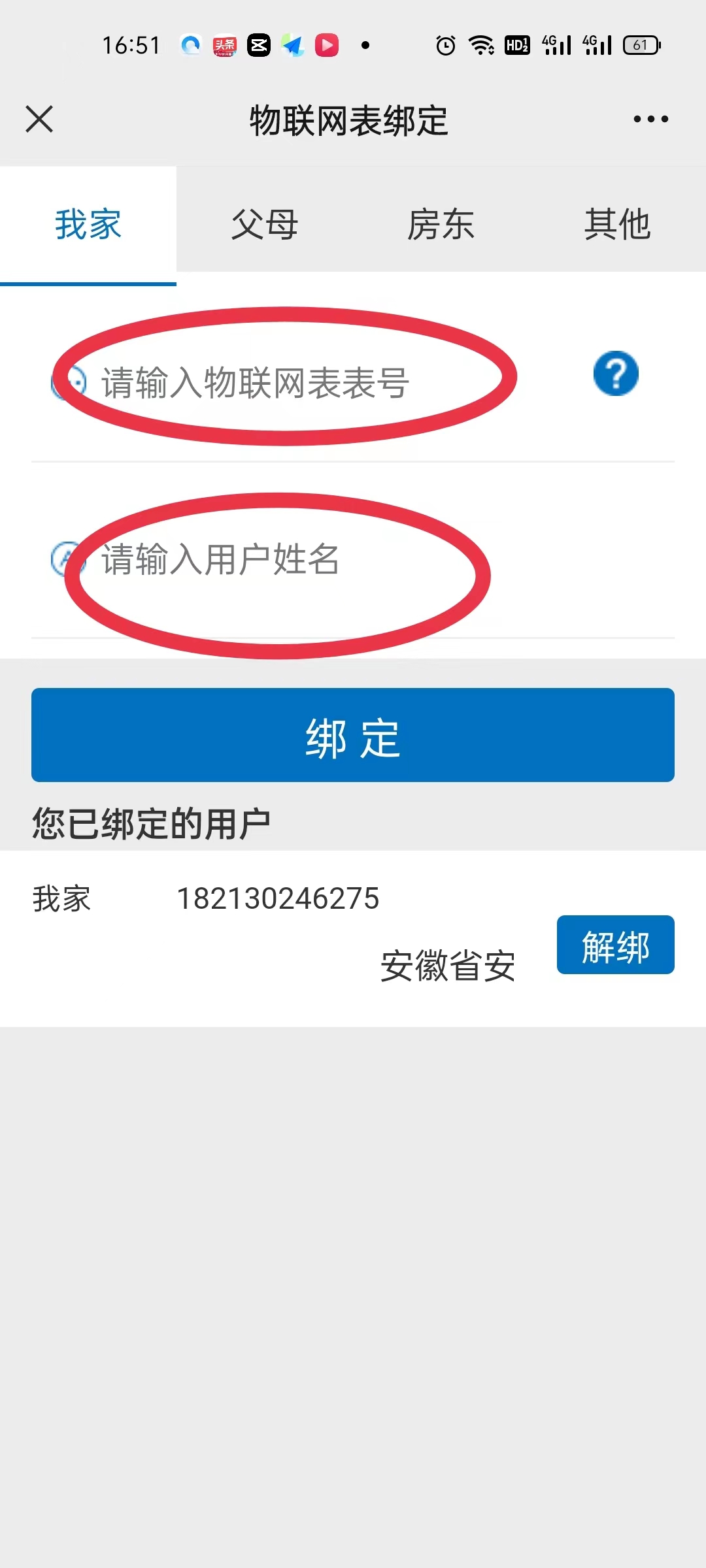Switch to the 其他 tab

(618, 225)
